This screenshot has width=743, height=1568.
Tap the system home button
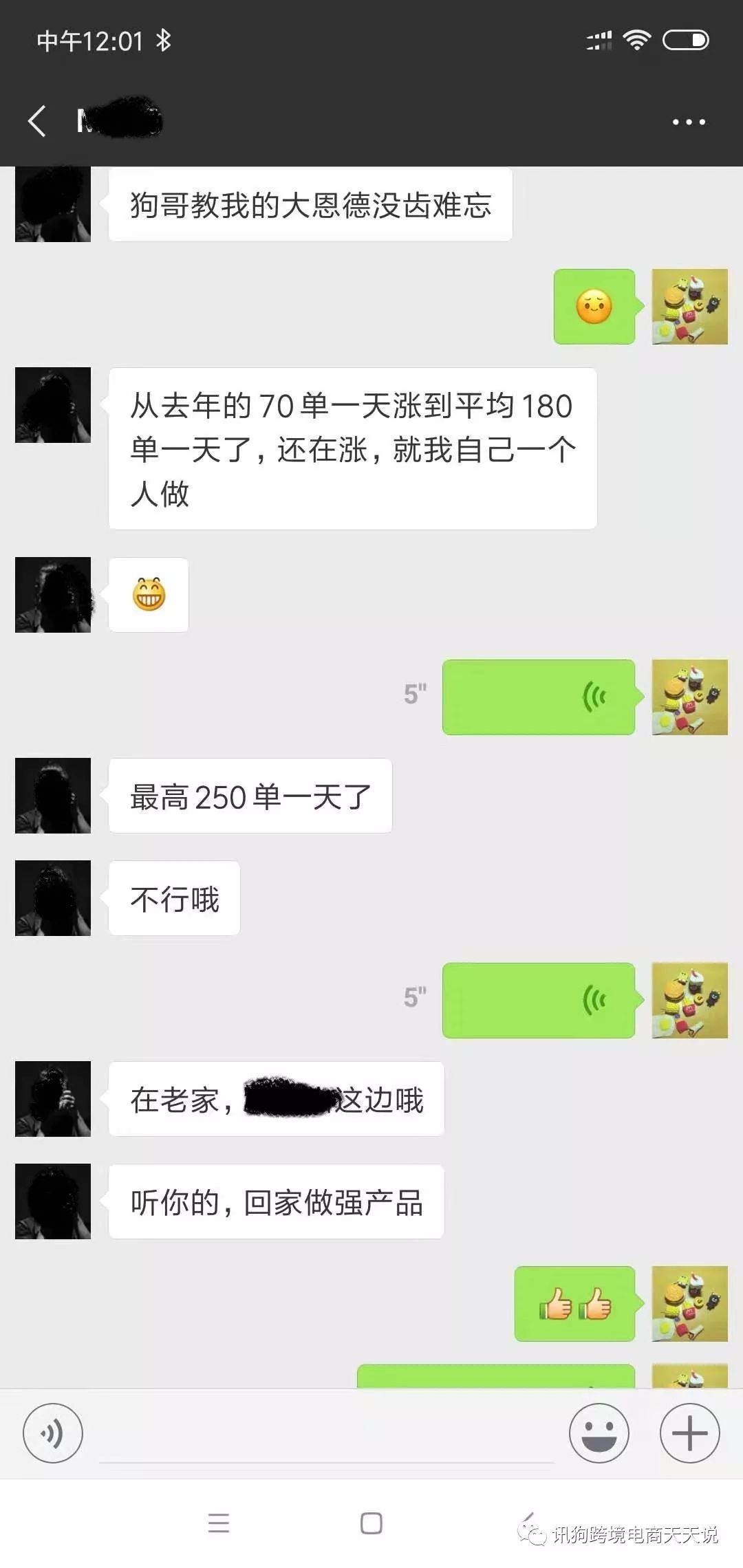(x=371, y=1523)
